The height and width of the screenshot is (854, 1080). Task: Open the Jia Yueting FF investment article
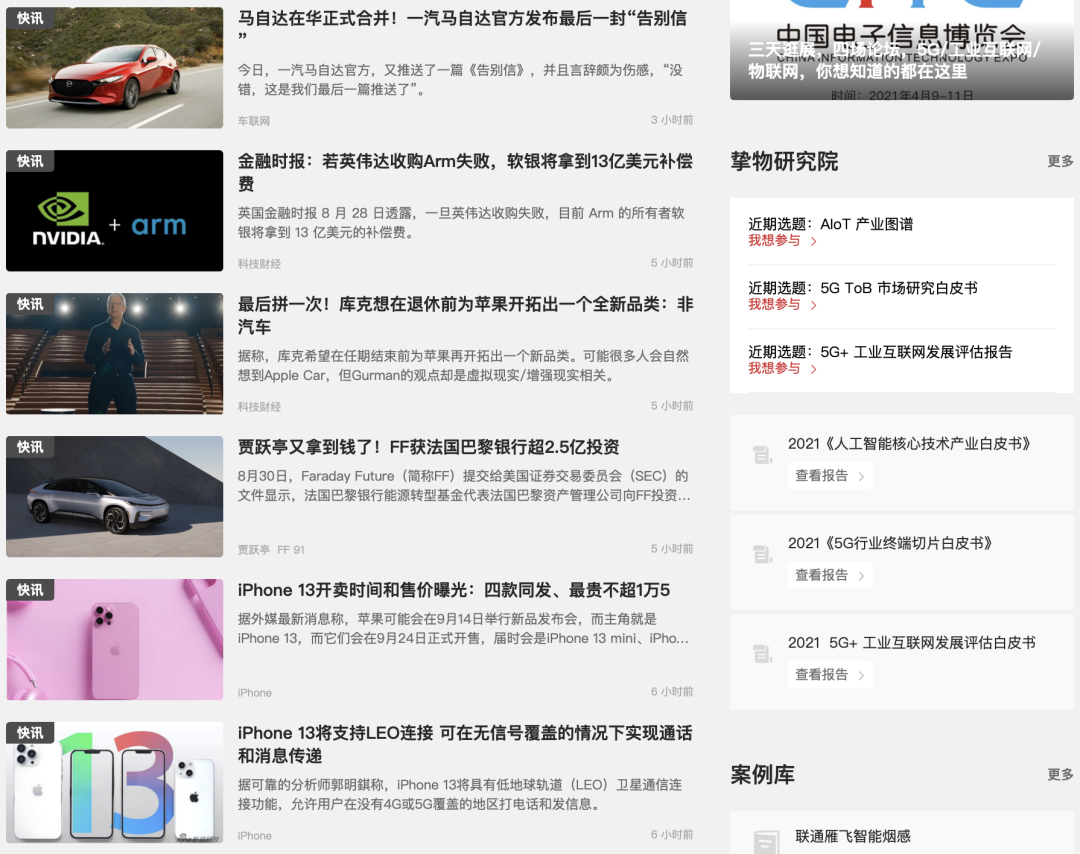tap(428, 447)
